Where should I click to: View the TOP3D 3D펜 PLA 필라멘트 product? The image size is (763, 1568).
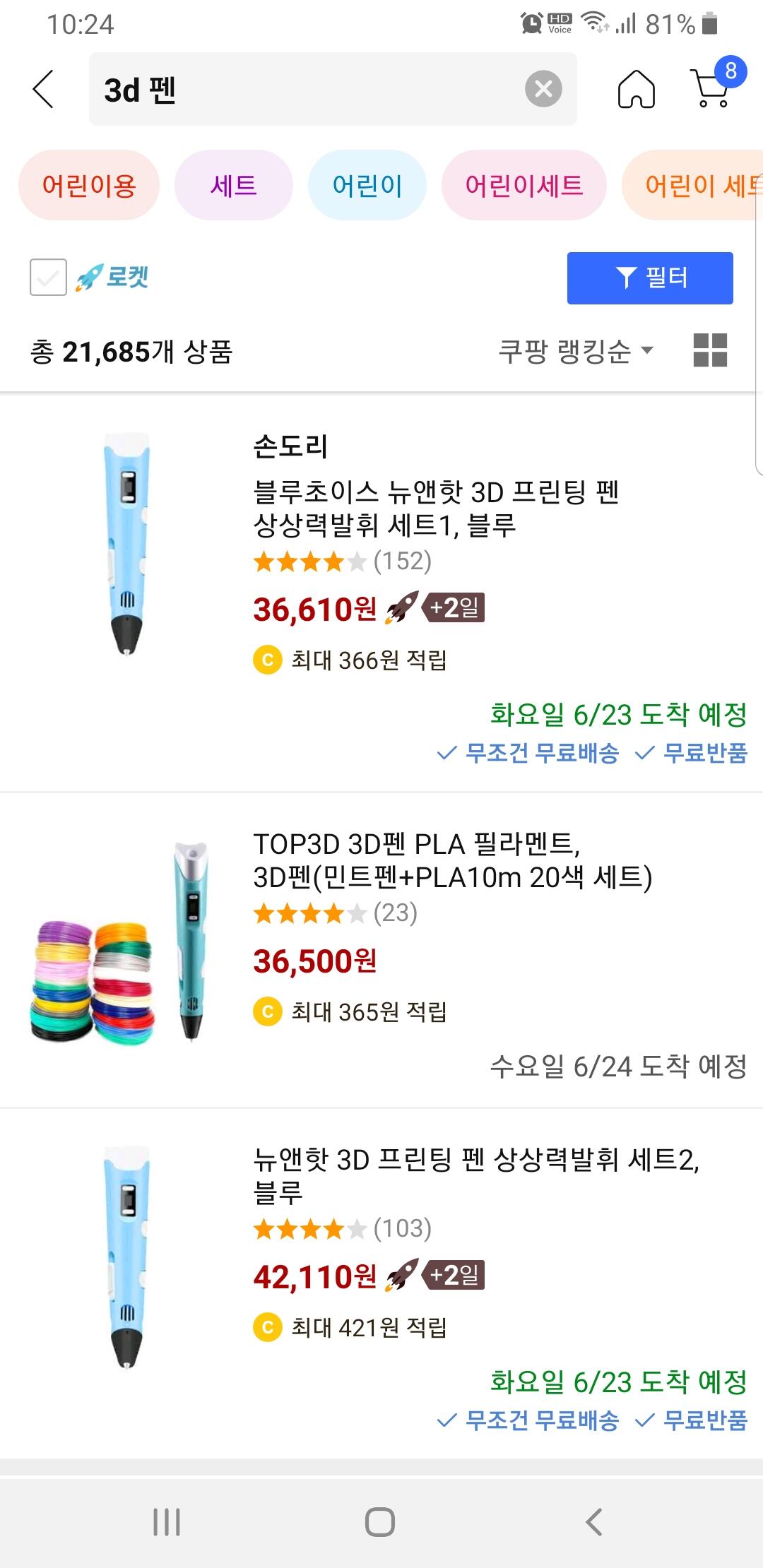452,860
